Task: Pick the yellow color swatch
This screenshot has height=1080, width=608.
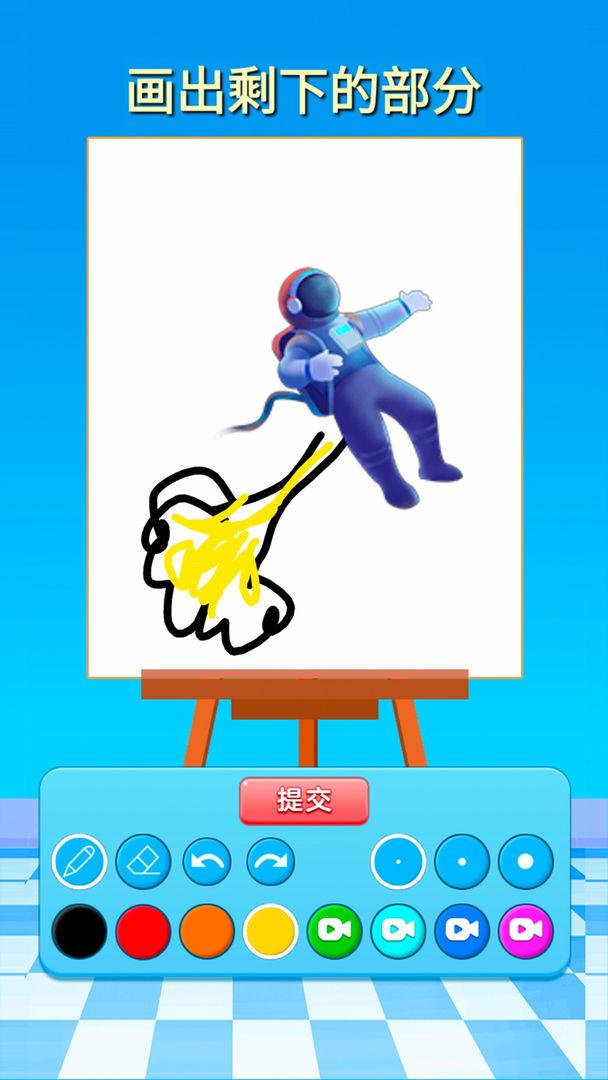Action: click(x=270, y=931)
